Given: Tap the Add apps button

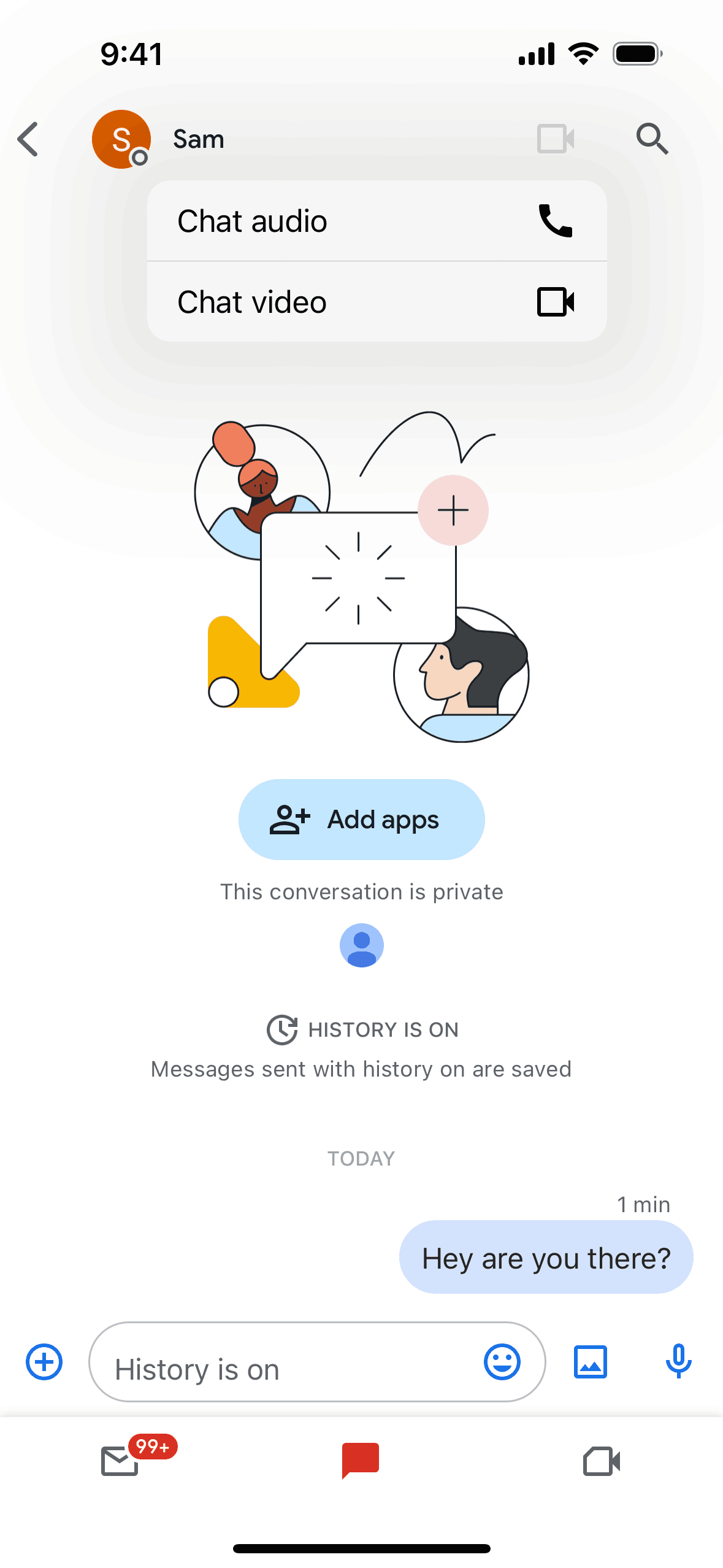Looking at the screenshot, I should coord(361,819).
